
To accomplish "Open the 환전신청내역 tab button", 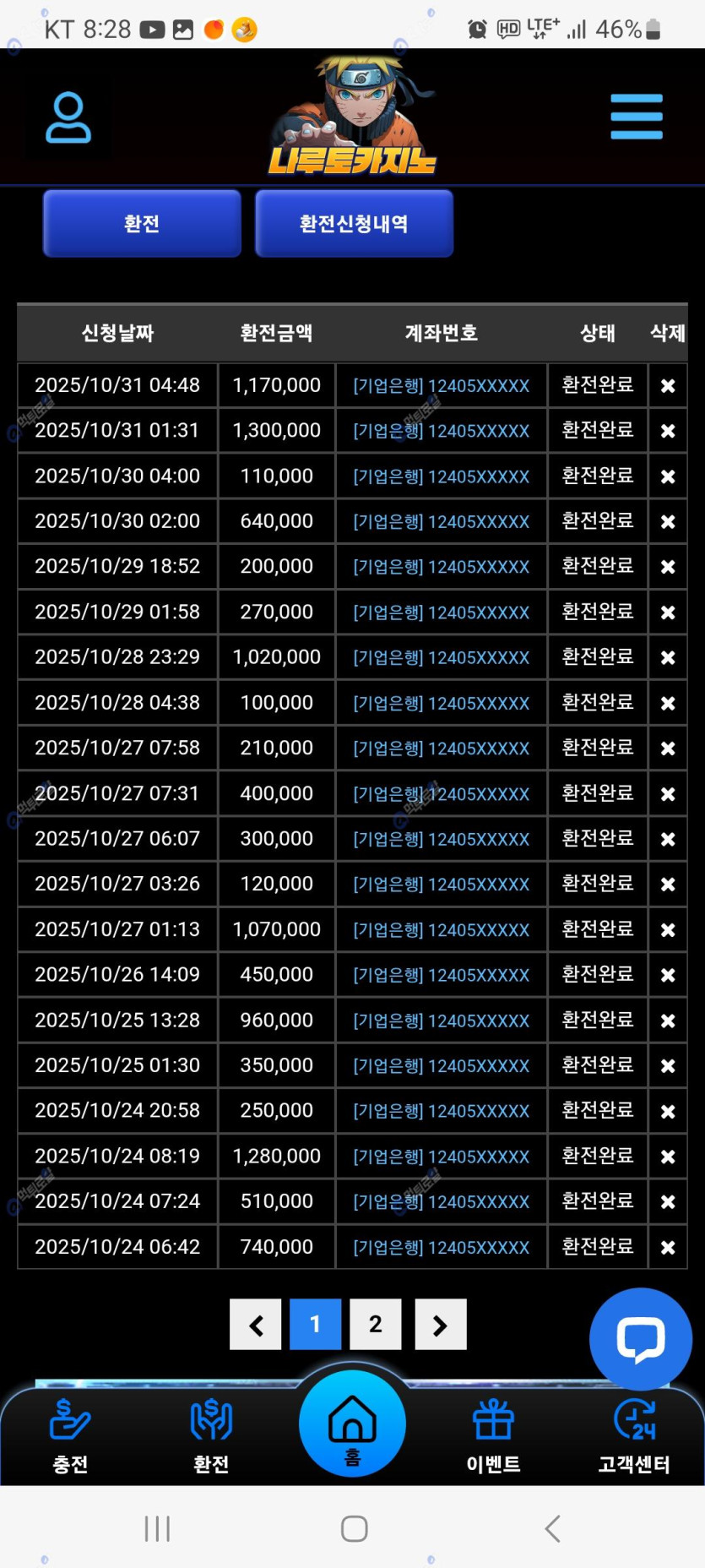I will tap(354, 224).
